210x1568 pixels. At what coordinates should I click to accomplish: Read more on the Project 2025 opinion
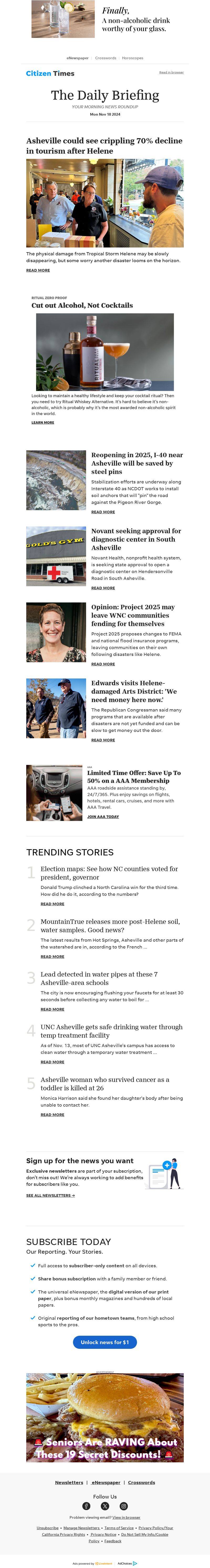point(103,664)
